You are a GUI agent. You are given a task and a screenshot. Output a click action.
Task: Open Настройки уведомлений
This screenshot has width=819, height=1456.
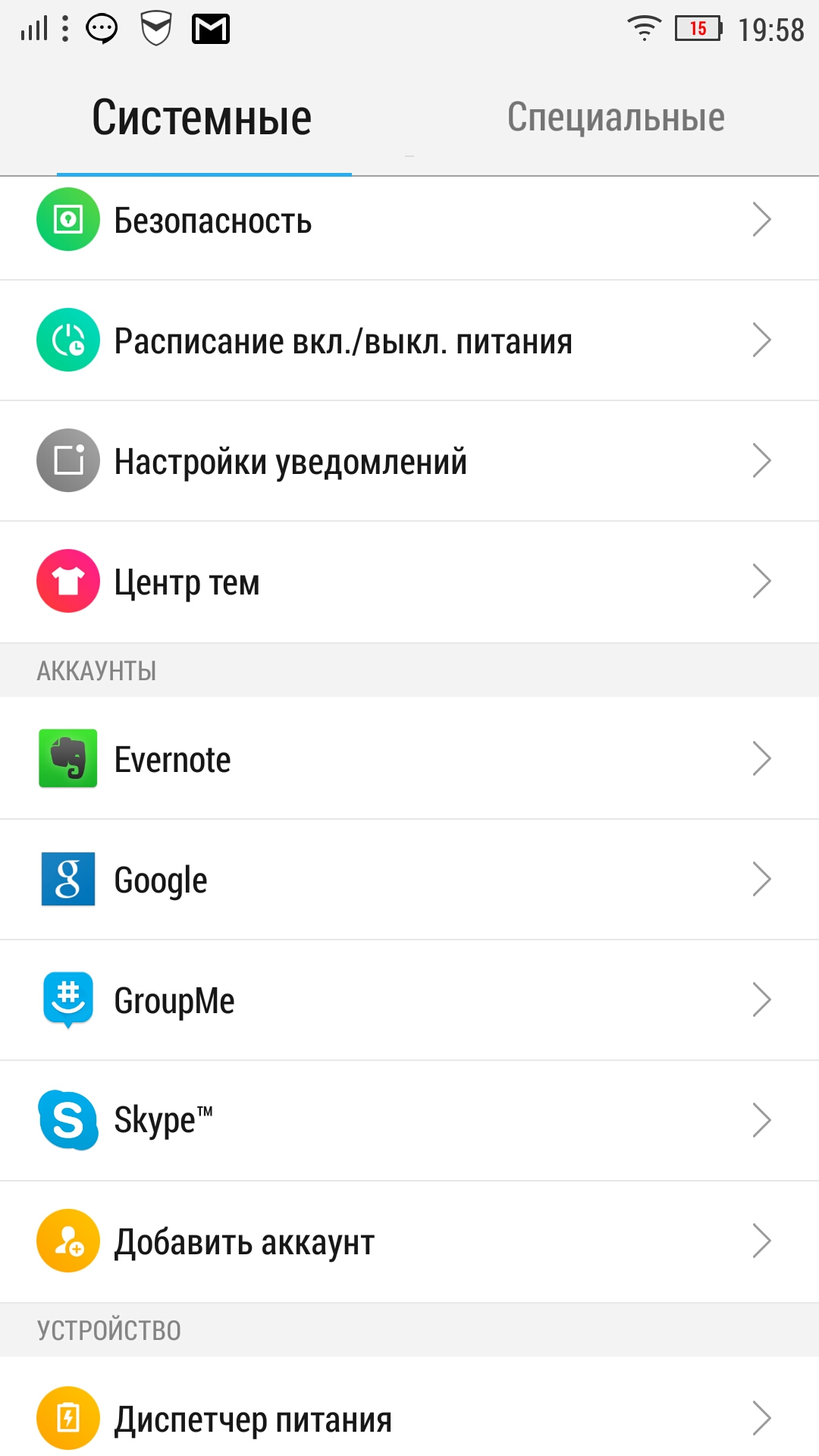point(409,461)
